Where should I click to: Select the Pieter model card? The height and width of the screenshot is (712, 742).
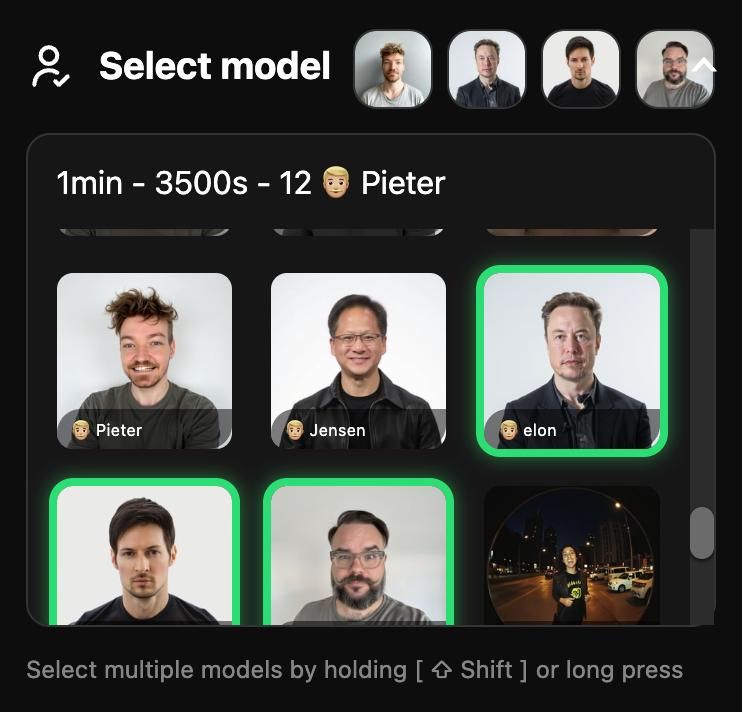click(x=144, y=360)
